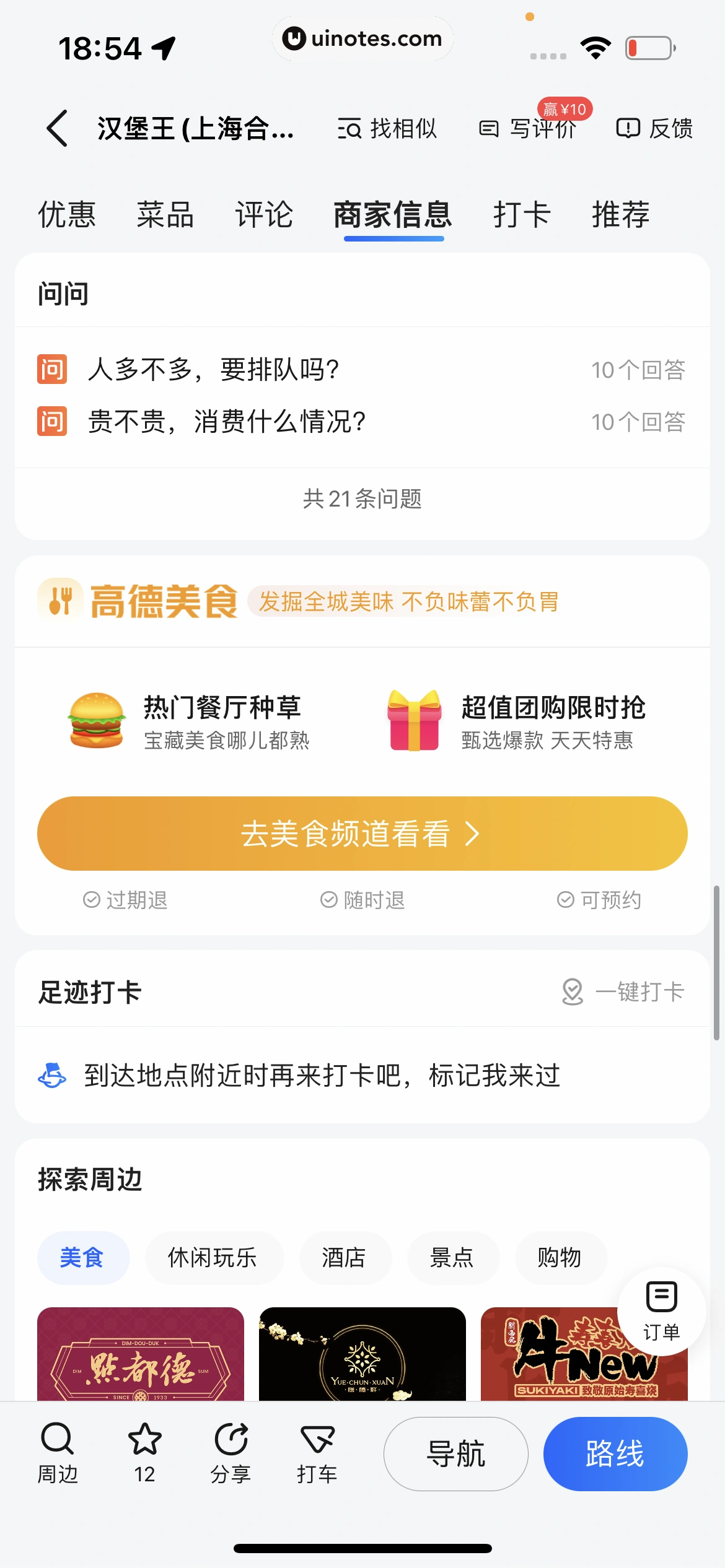Screen dimensions: 725x1568
Task: Select the 酒店 filter chip
Action: coord(345,1257)
